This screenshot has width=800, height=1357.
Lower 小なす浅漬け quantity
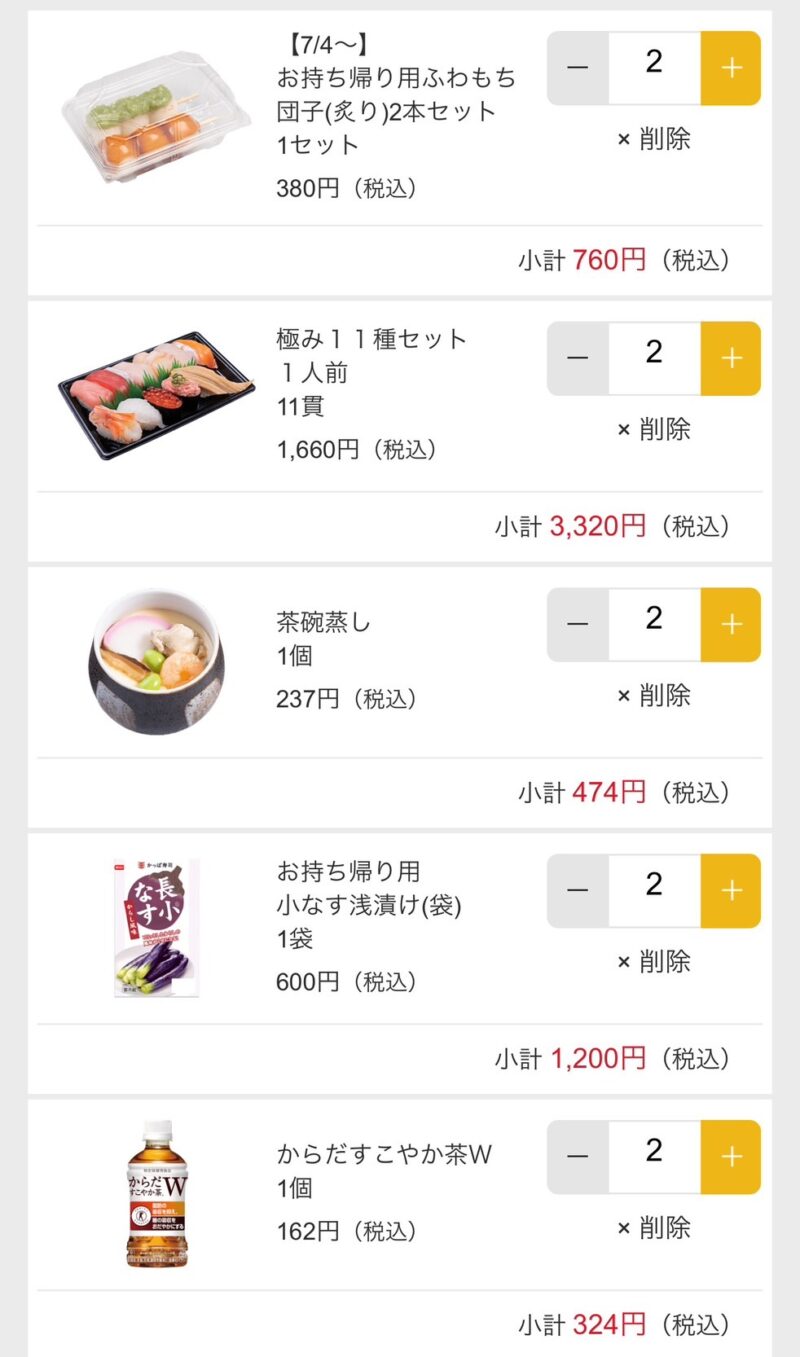578,890
